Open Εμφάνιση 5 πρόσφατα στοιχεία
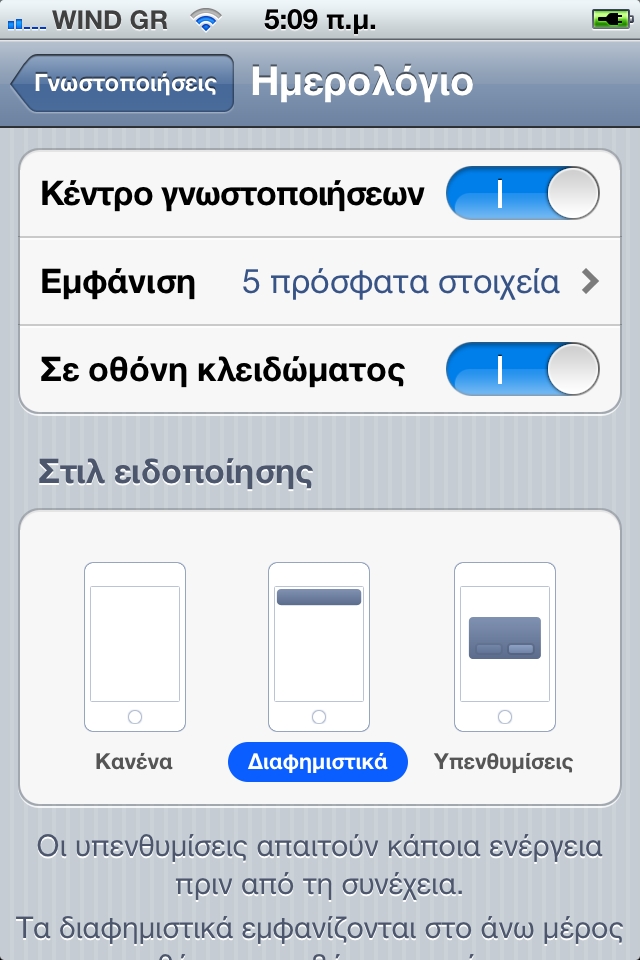This screenshot has width=640, height=960. tap(320, 282)
